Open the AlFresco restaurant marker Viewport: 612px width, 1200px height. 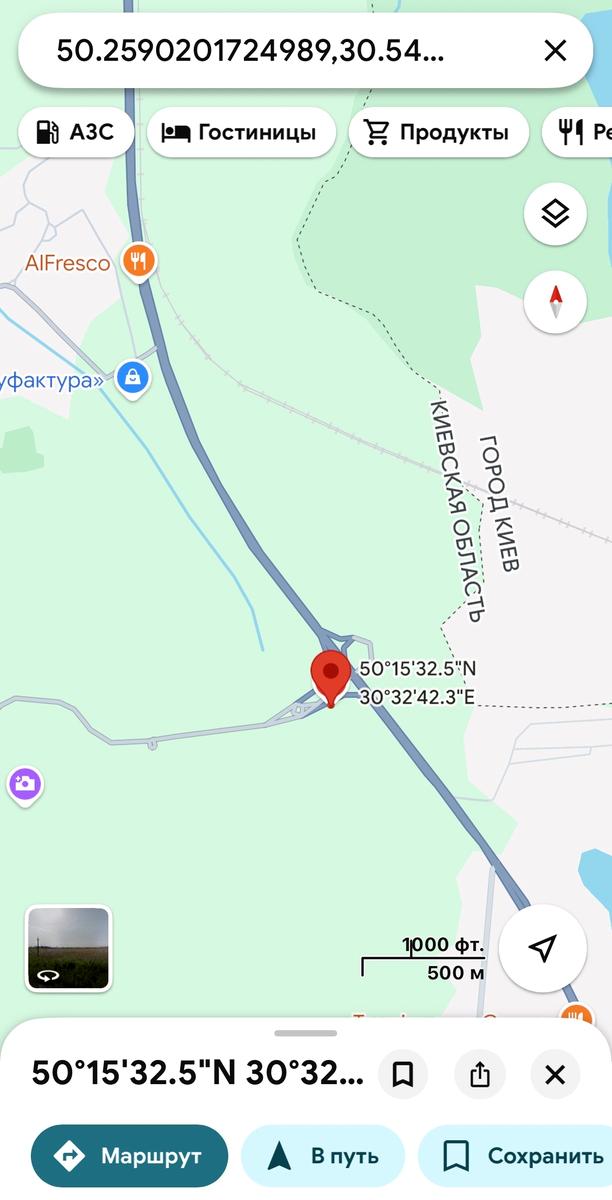138,263
